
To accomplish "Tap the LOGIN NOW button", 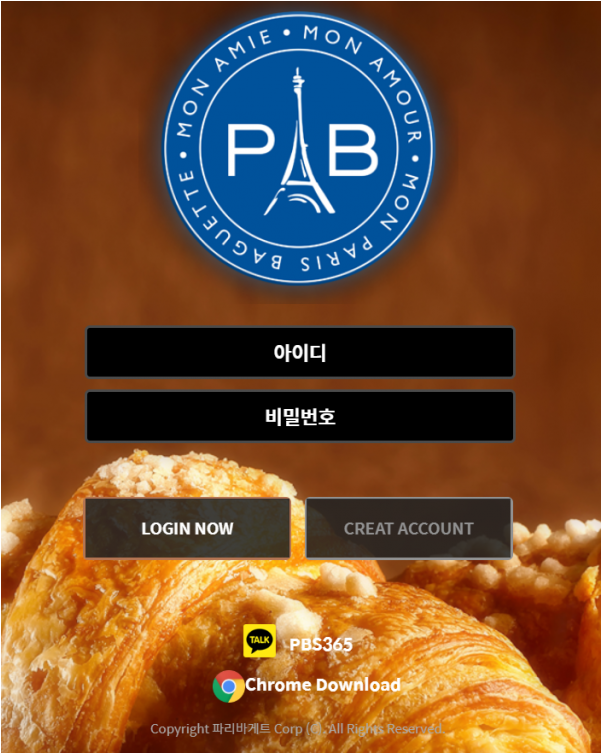I will (x=188, y=528).
